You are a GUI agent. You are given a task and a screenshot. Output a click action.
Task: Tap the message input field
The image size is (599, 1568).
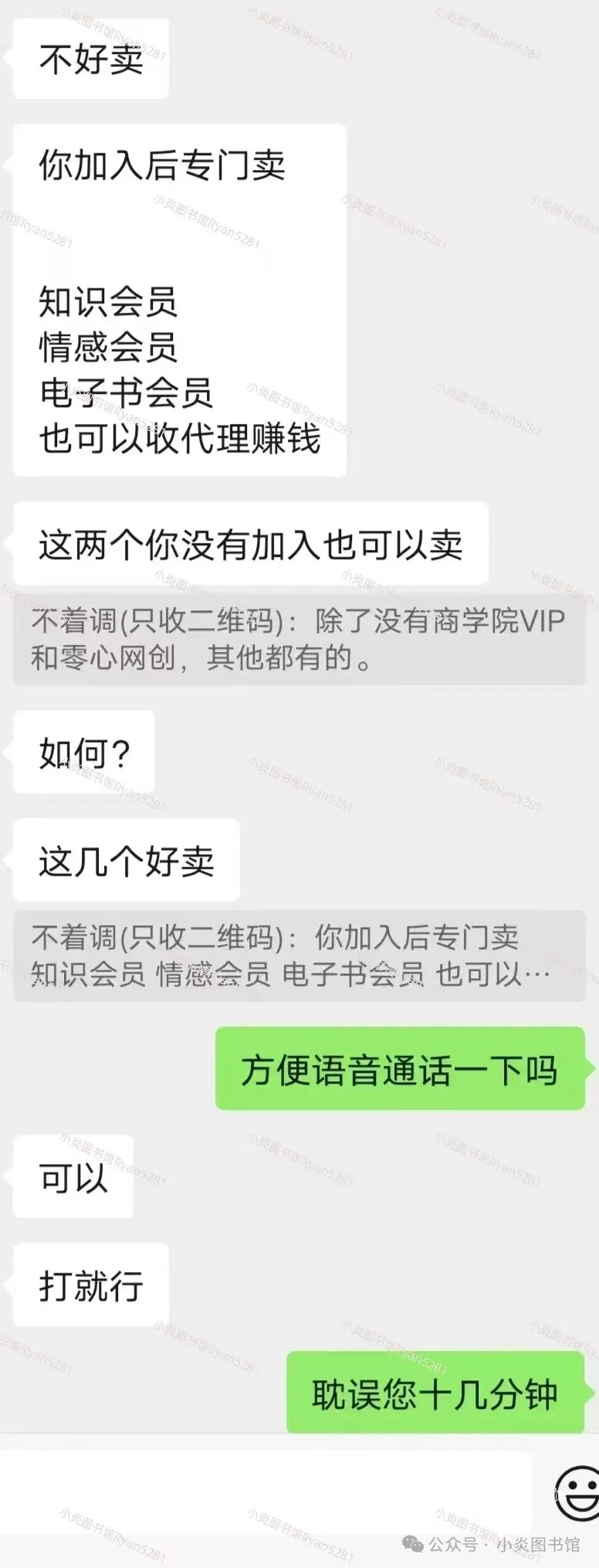pyautogui.click(x=266, y=1491)
